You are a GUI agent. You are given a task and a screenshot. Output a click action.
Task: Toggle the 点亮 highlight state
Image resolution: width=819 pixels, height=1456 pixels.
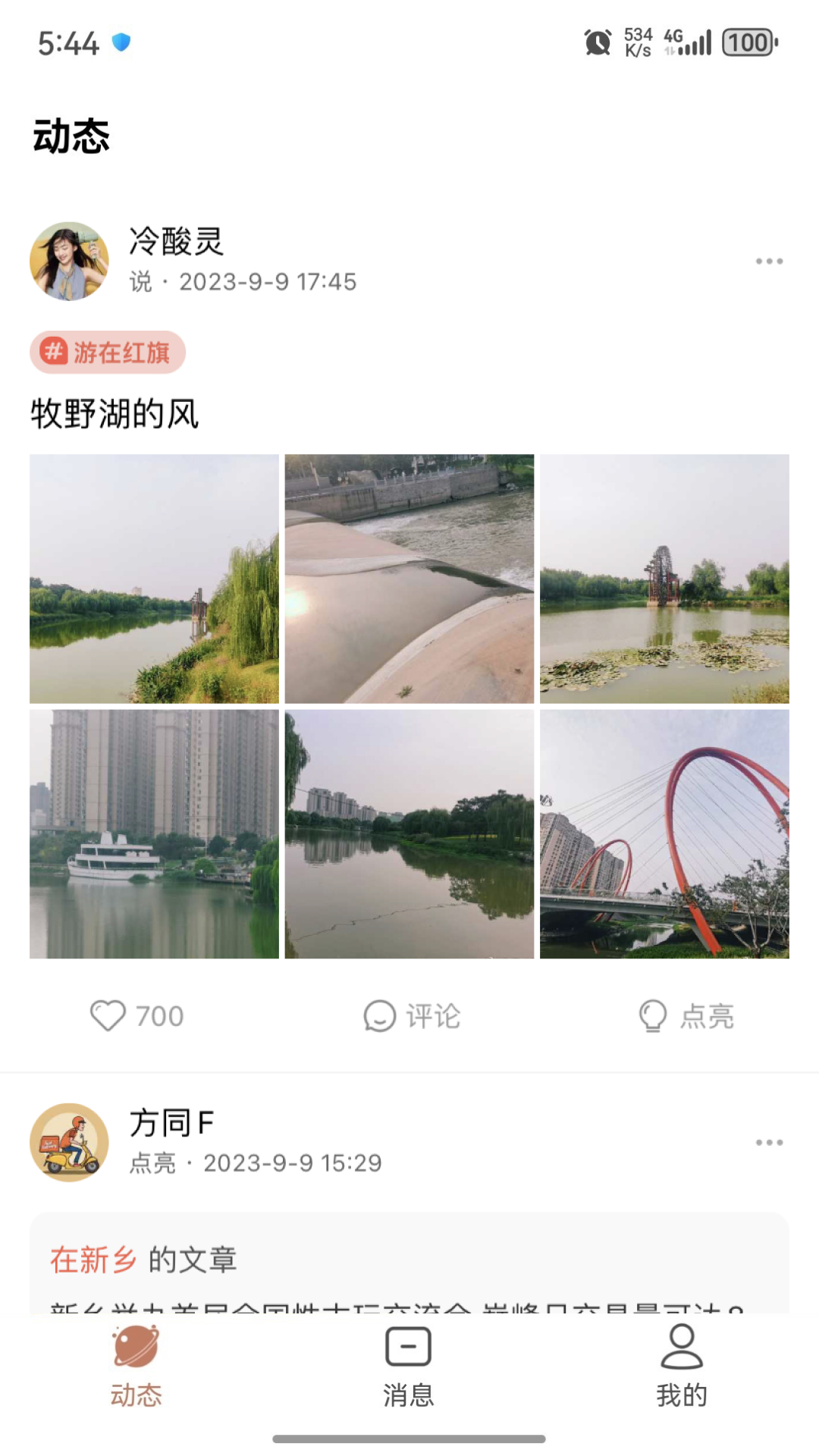tap(654, 1016)
